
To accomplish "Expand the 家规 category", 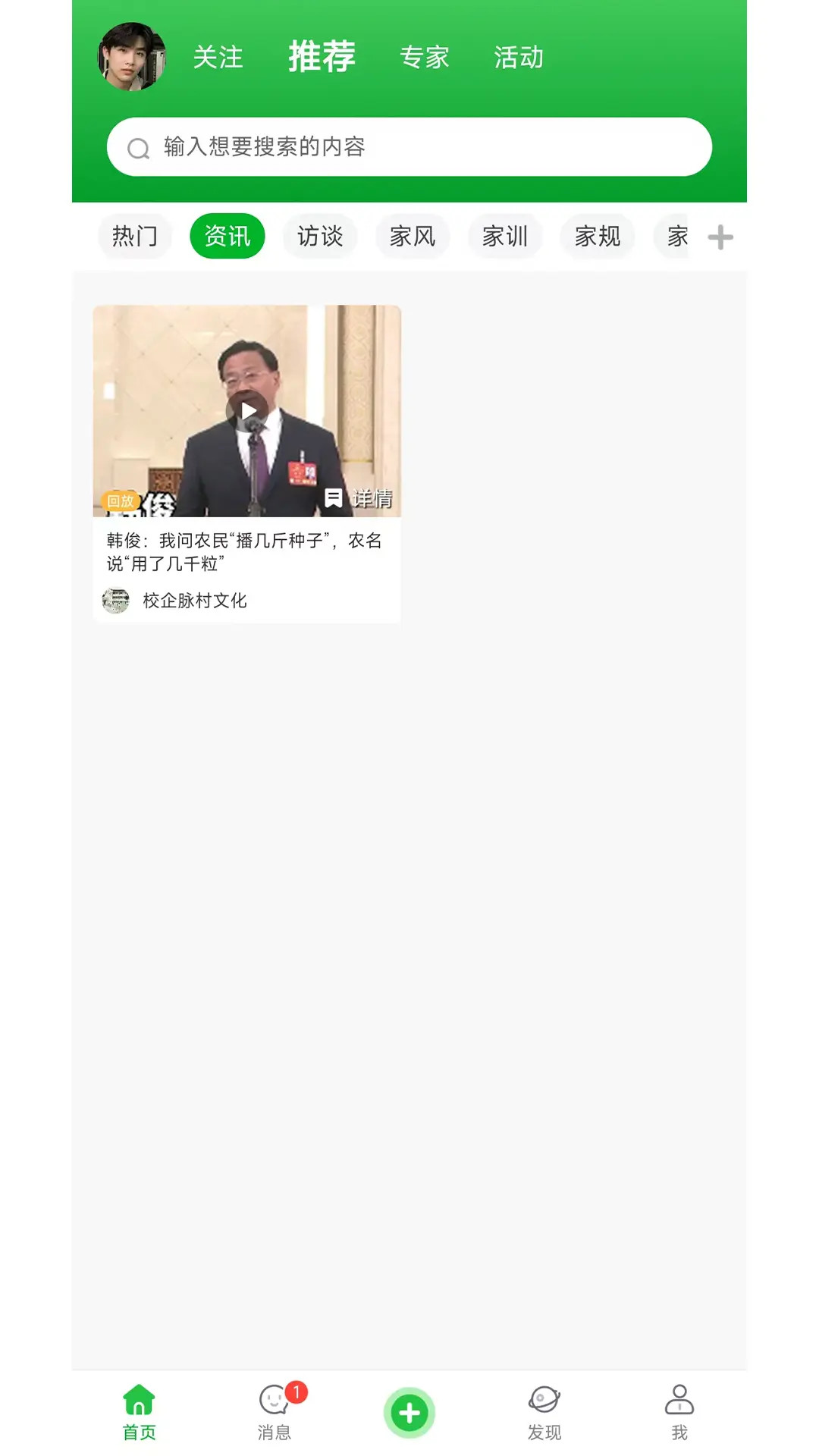I will [x=598, y=236].
